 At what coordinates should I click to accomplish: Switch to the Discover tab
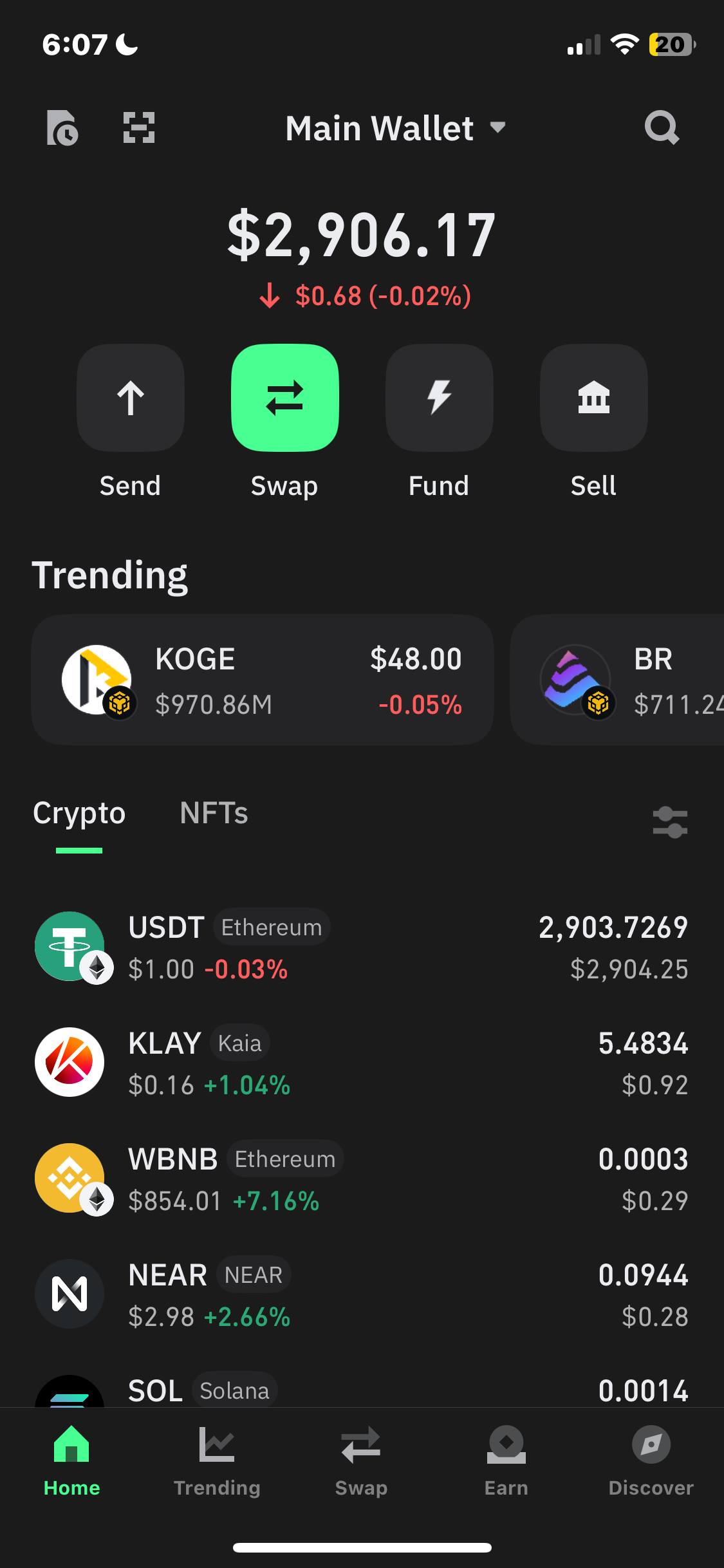pos(651,1461)
